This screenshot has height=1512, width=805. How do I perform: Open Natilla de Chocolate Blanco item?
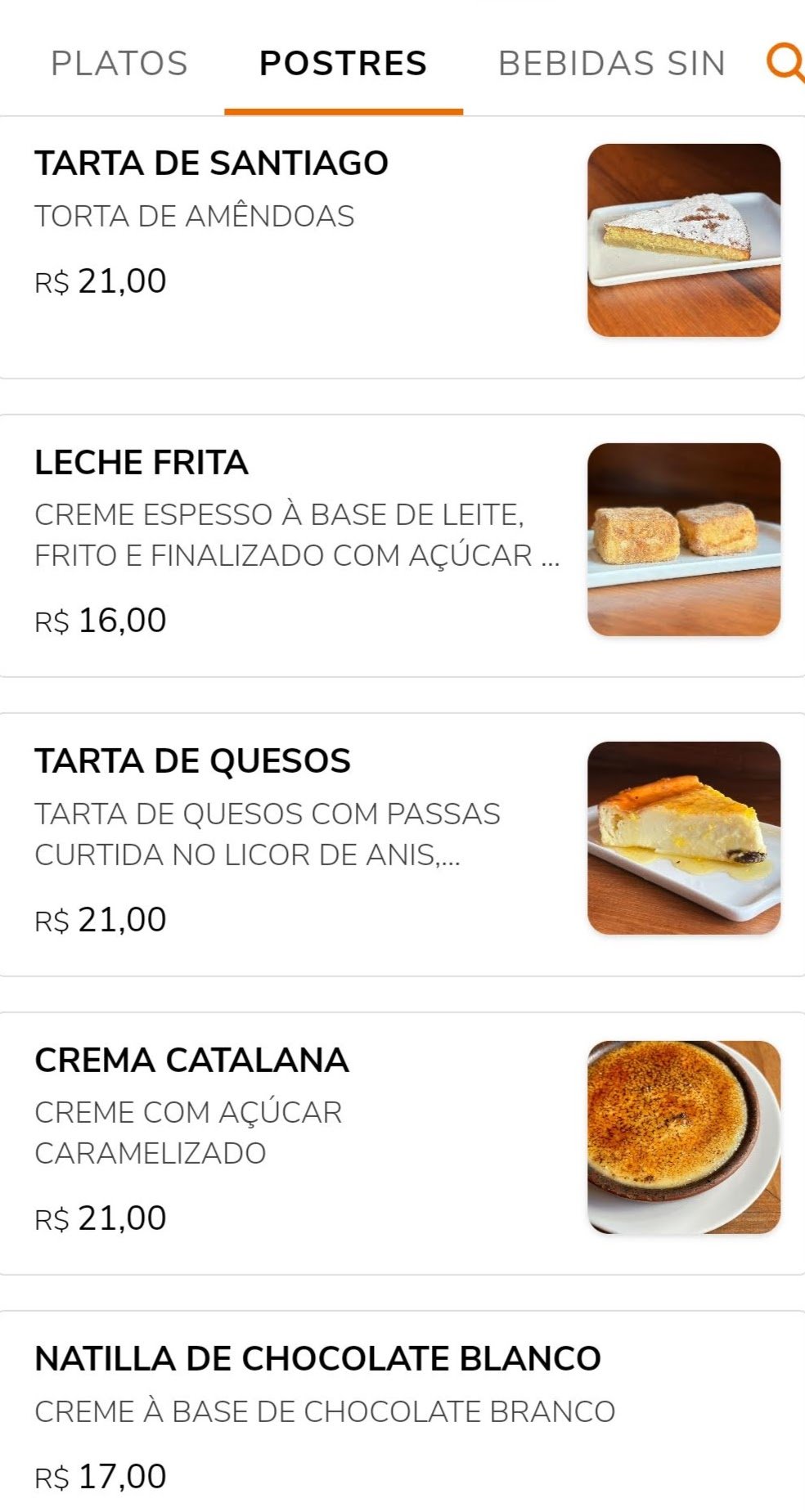[x=402, y=1411]
